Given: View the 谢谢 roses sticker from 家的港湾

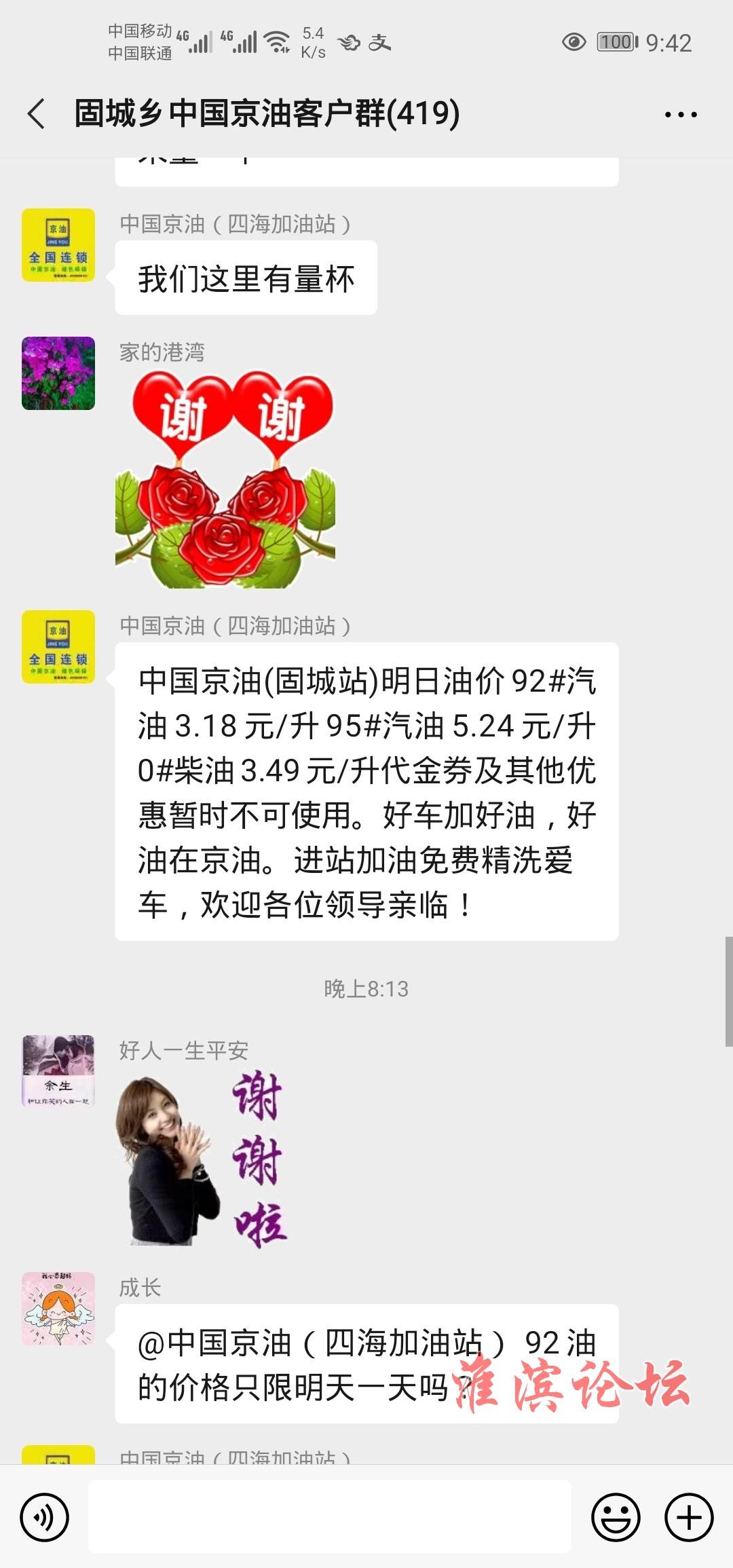Looking at the screenshot, I should point(225,479).
